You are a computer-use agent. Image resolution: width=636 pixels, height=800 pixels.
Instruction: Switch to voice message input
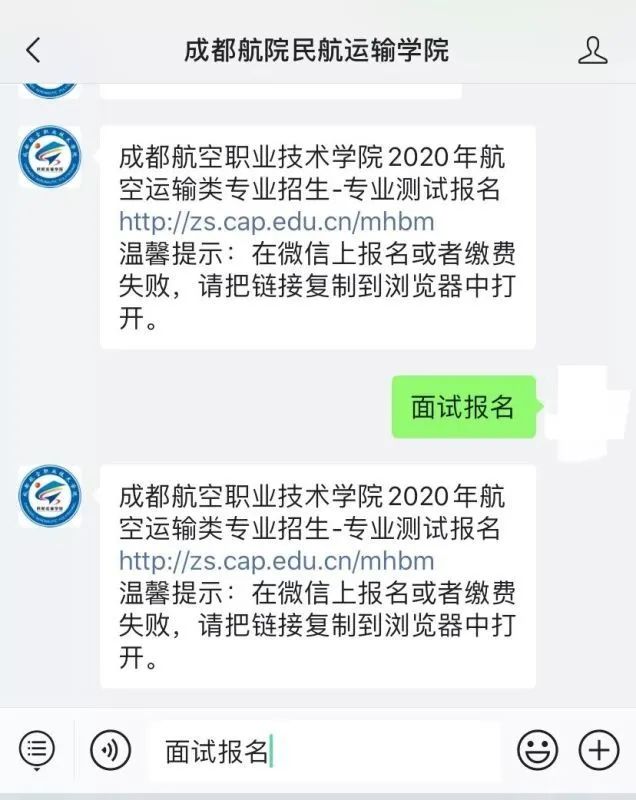110,750
